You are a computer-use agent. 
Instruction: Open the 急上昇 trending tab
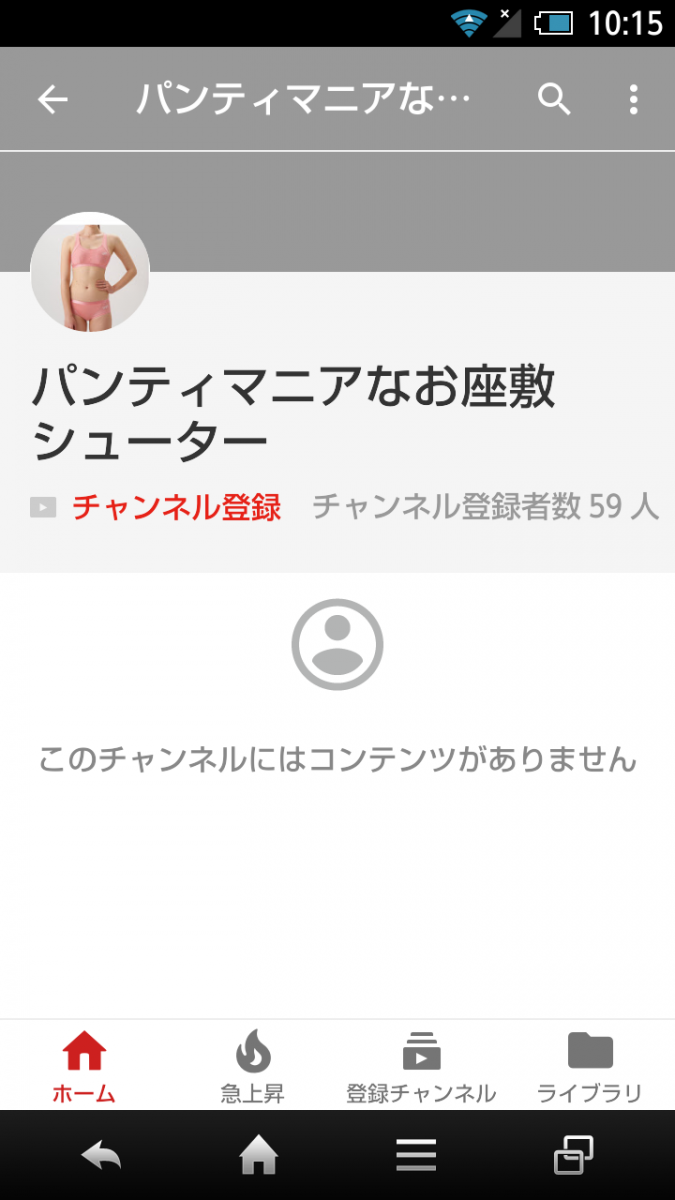(253, 1066)
